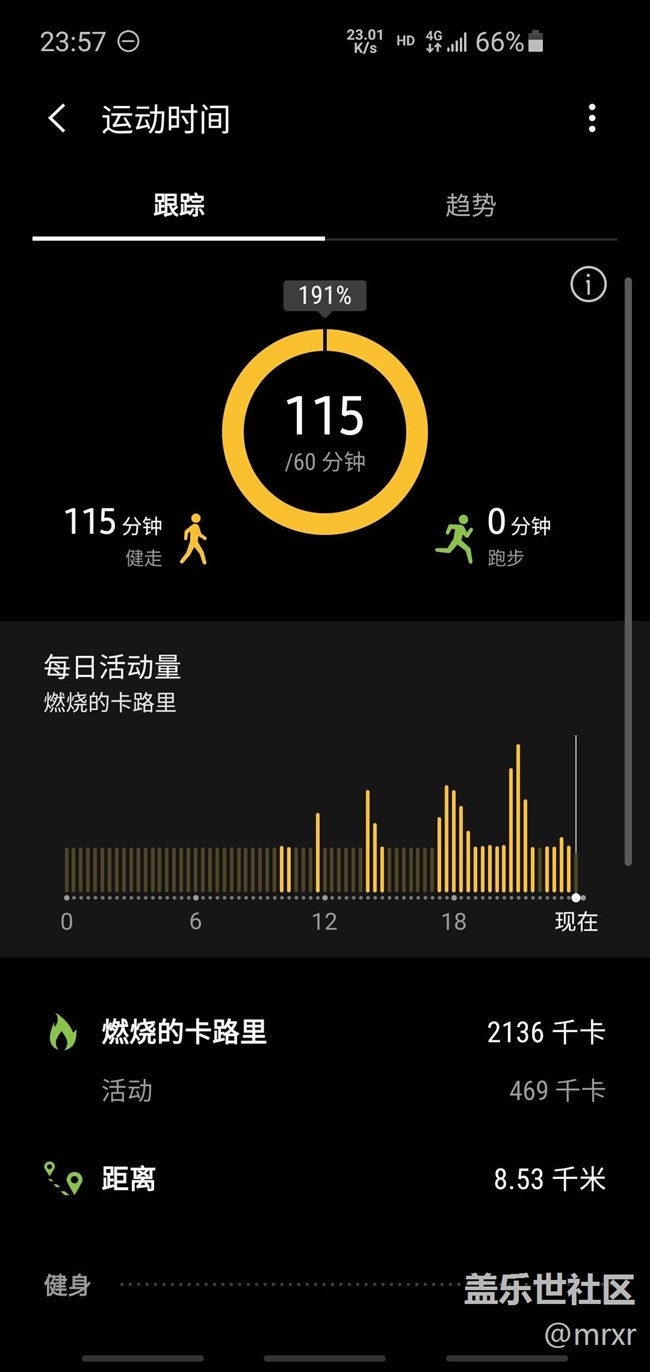Open the three-dot overflow menu
This screenshot has height=1372, width=650.
[x=592, y=118]
